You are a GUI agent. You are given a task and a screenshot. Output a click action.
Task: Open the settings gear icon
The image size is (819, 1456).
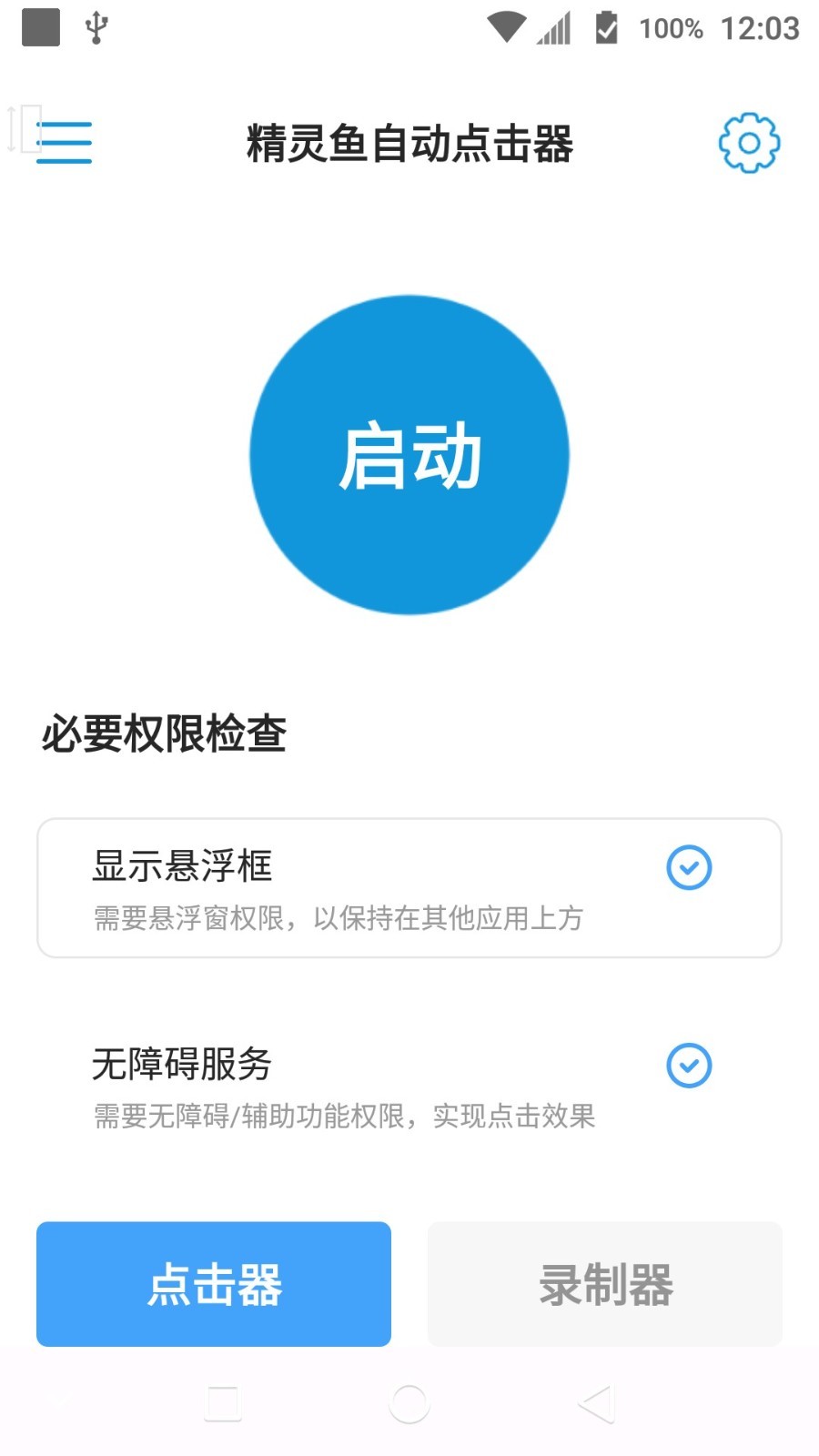748,142
